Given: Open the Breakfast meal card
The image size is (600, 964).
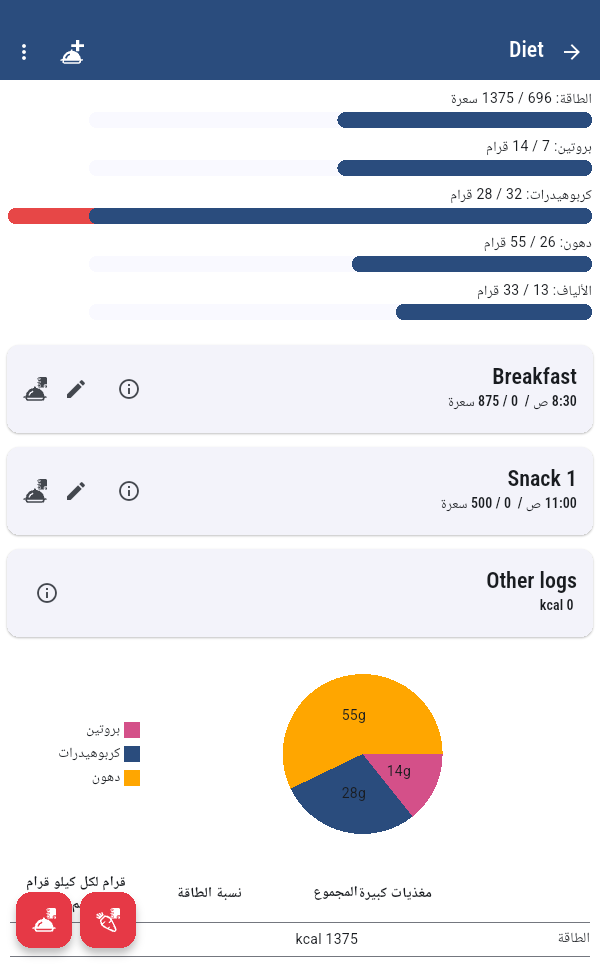Looking at the screenshot, I should click(300, 389).
